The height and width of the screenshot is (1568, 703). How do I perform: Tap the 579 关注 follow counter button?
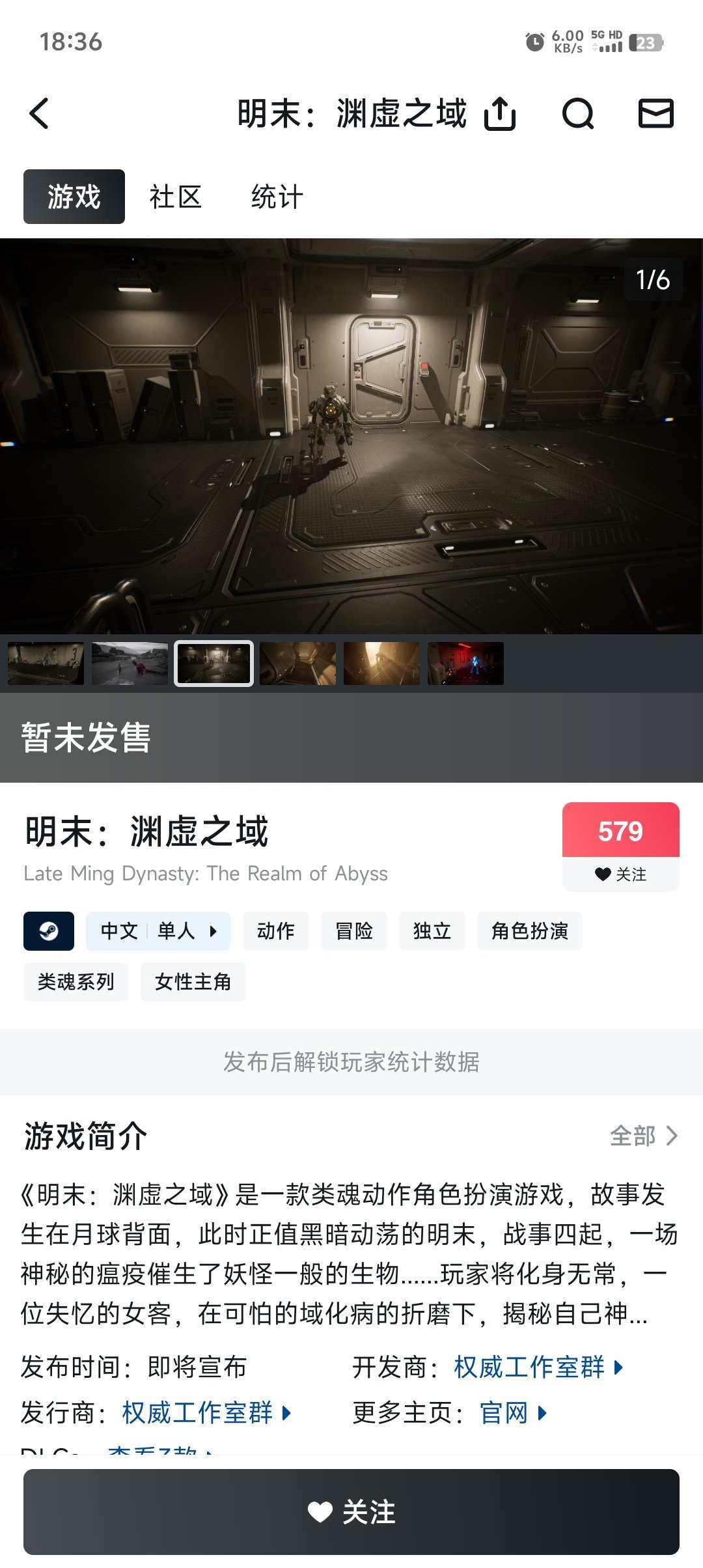[x=620, y=847]
